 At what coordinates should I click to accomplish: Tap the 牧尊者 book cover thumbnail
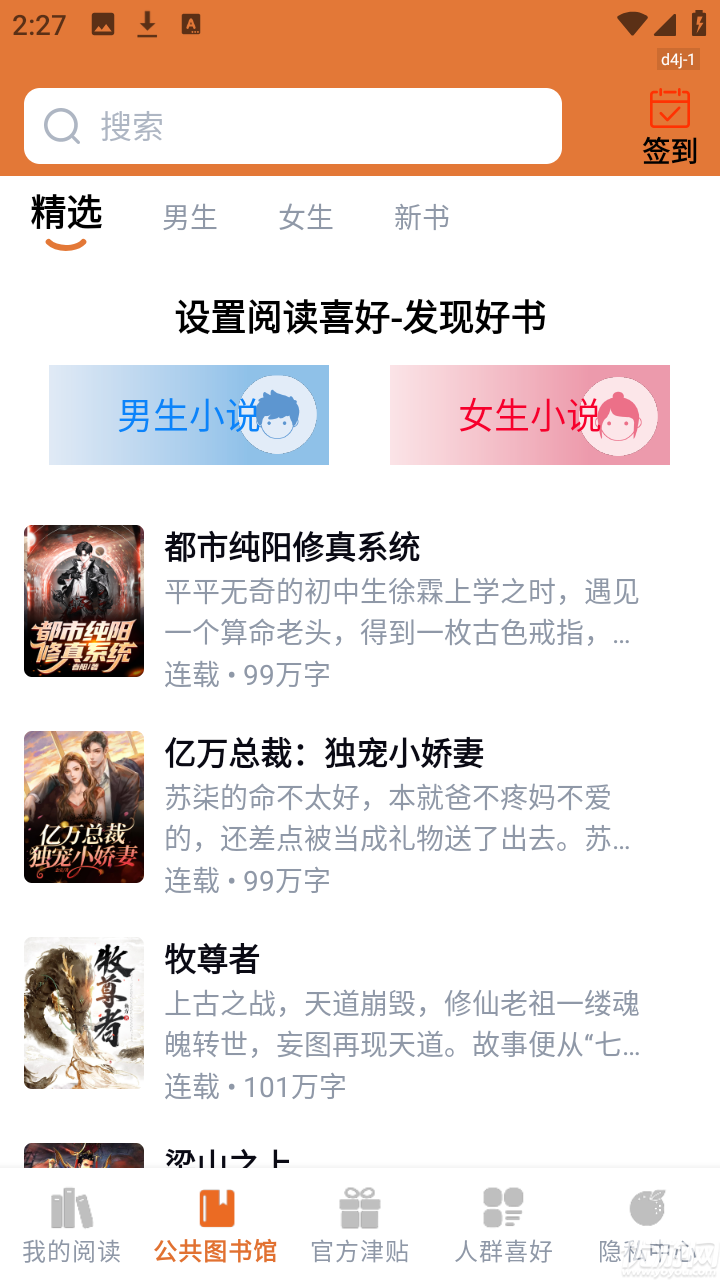83,1012
